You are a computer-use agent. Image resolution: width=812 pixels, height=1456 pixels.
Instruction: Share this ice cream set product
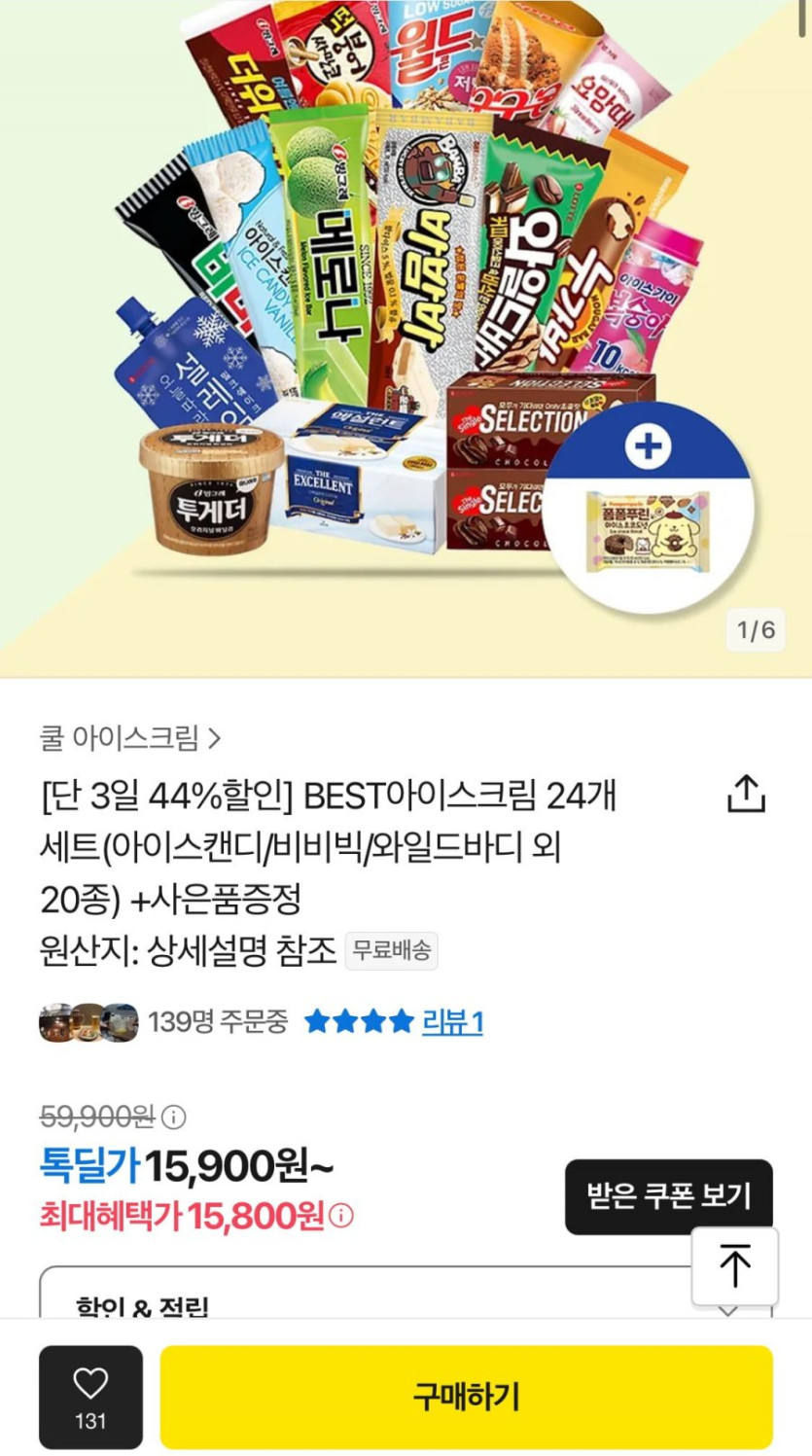coord(746,794)
